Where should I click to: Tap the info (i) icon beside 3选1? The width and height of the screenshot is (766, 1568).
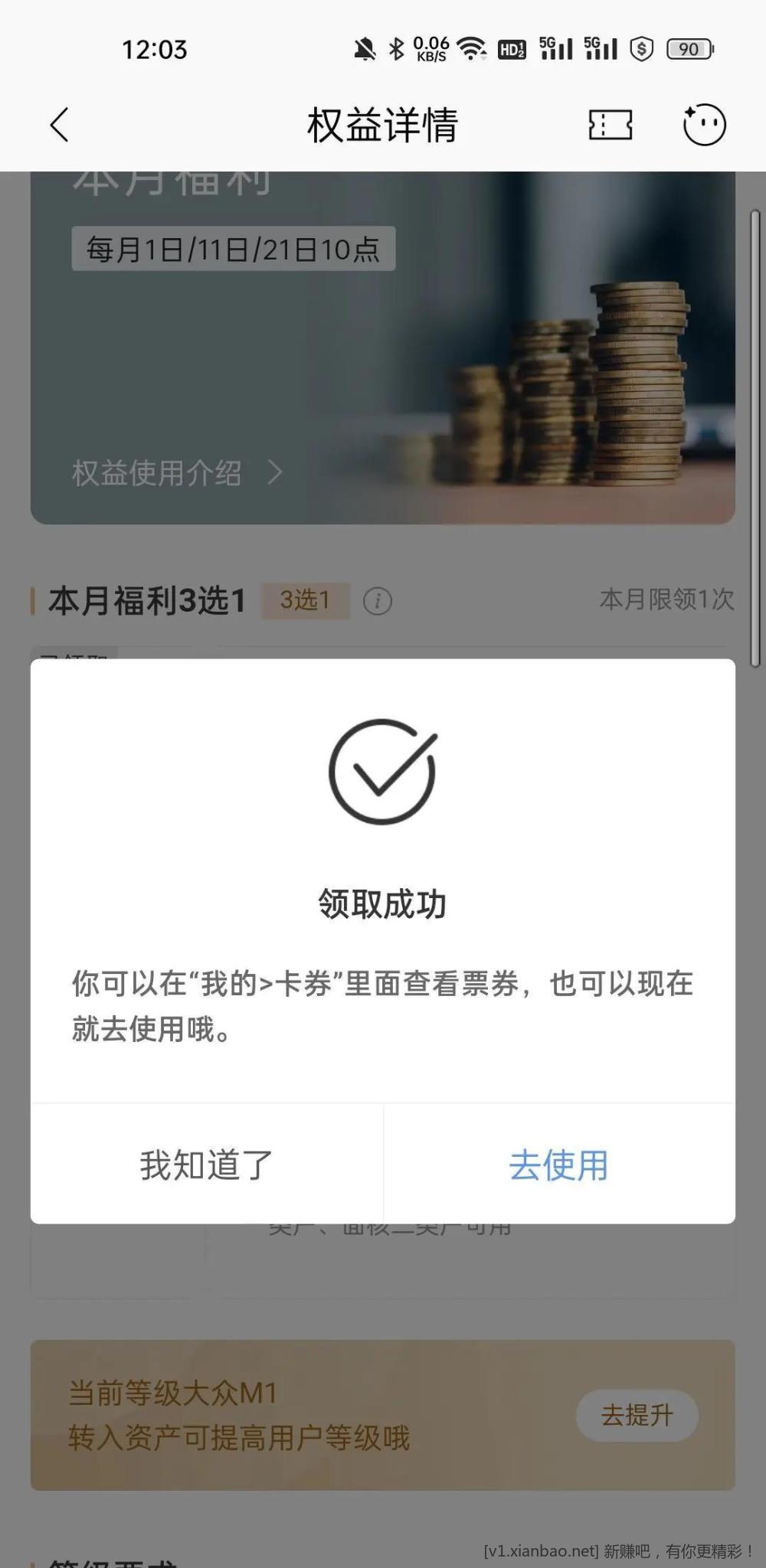[x=377, y=602]
